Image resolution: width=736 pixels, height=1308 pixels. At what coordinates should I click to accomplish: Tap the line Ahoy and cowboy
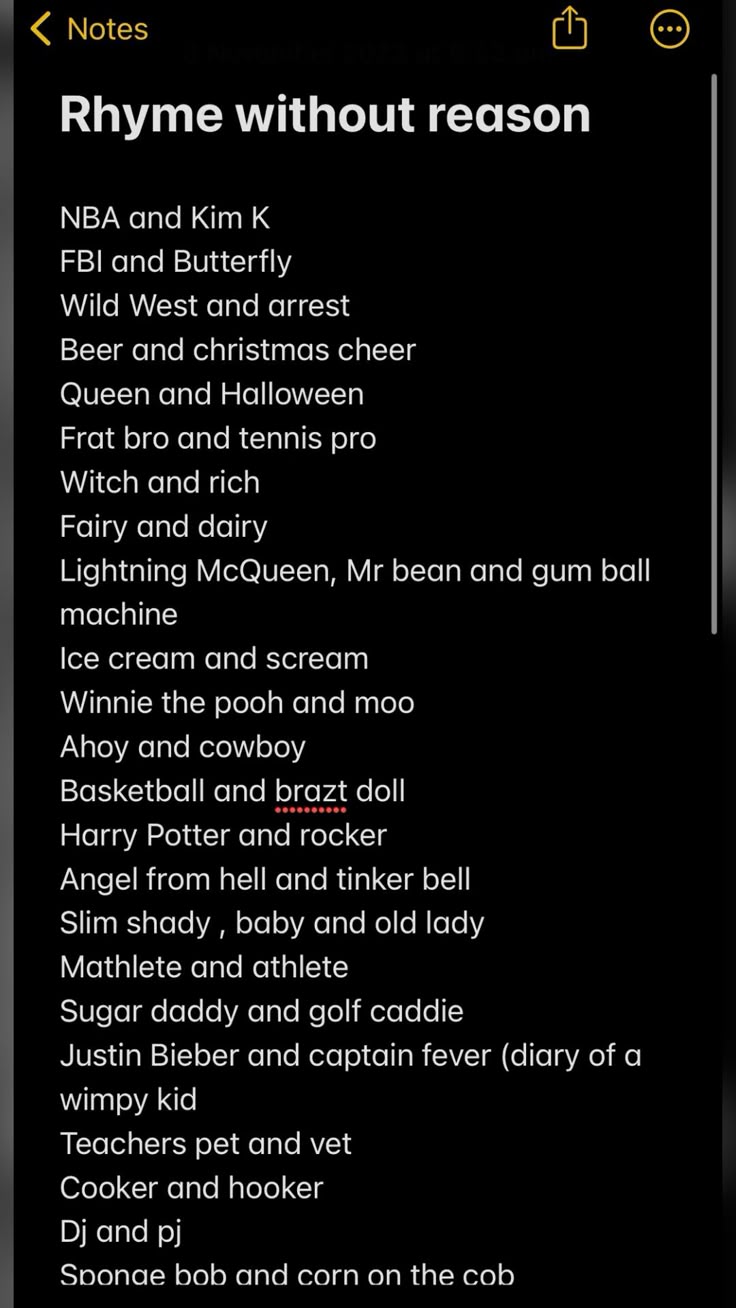pyautogui.click(x=182, y=746)
